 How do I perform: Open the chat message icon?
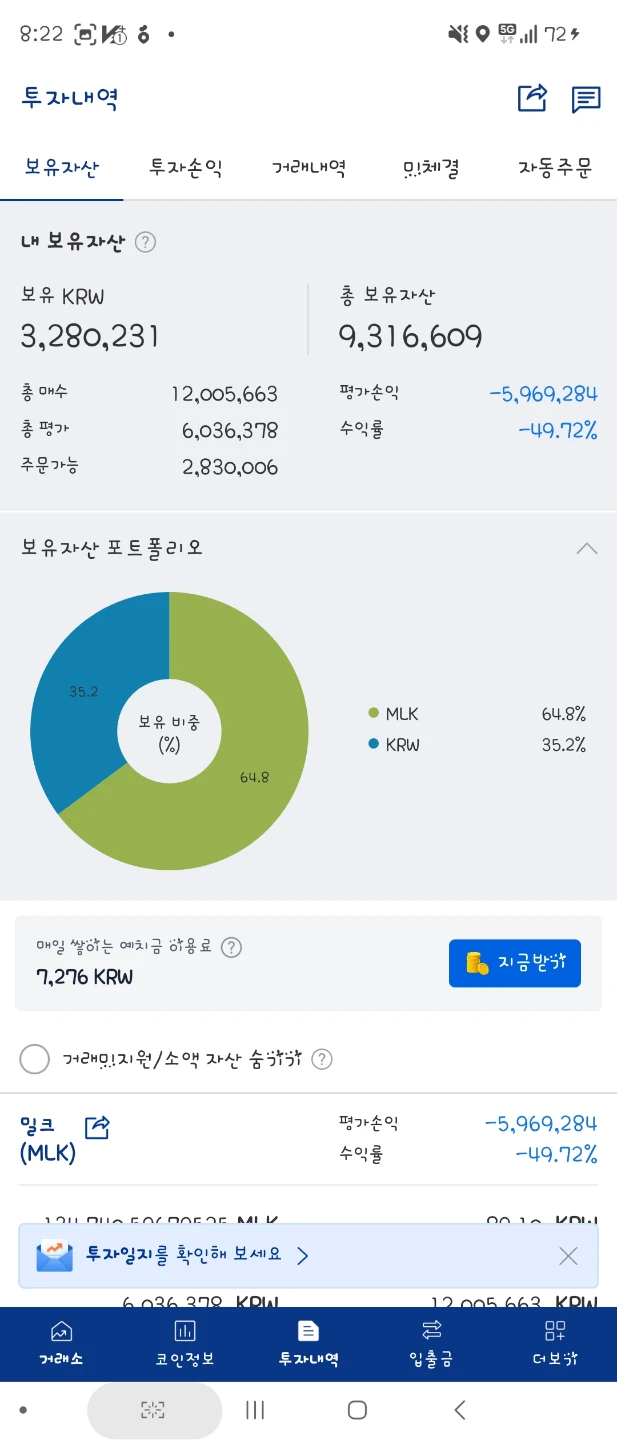[x=586, y=99]
